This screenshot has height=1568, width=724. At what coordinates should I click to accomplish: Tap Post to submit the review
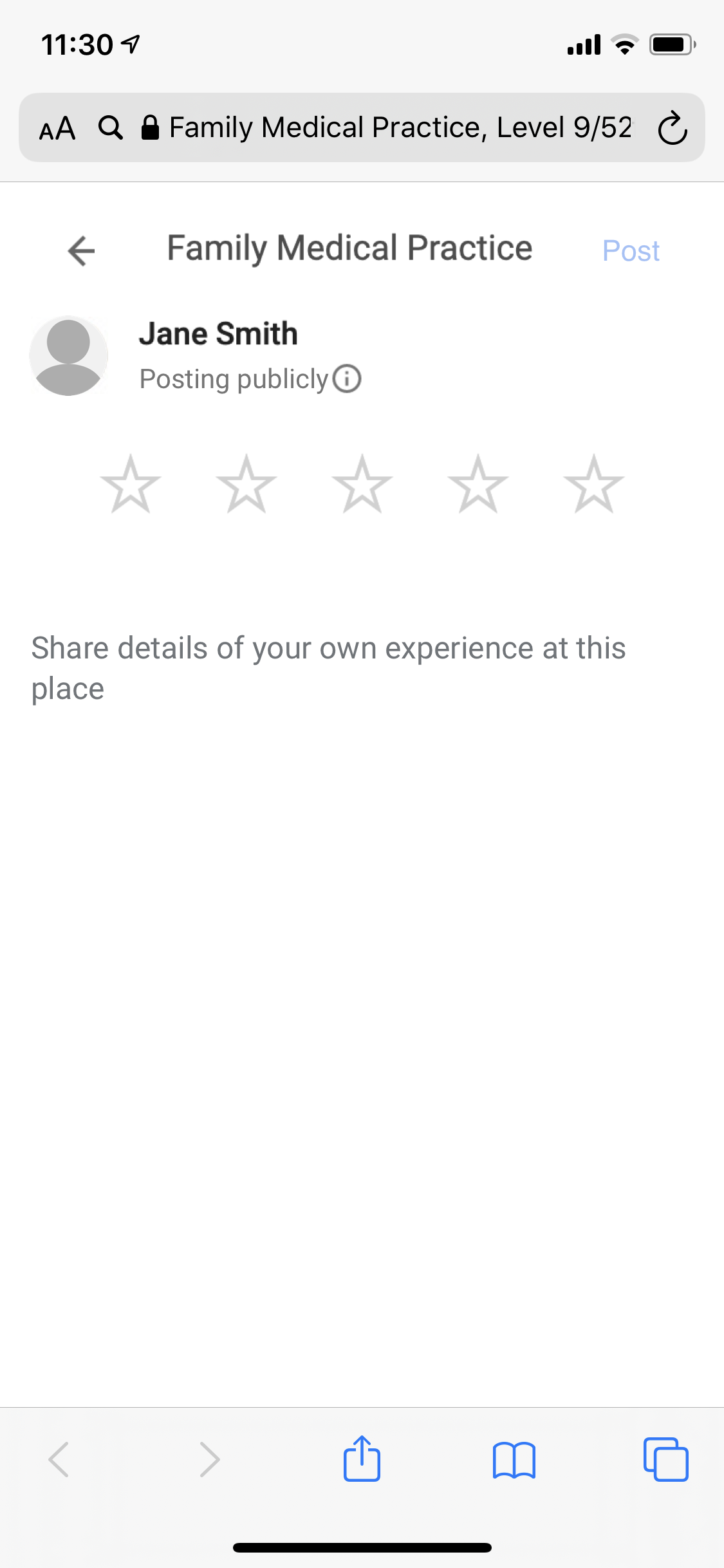[630, 250]
